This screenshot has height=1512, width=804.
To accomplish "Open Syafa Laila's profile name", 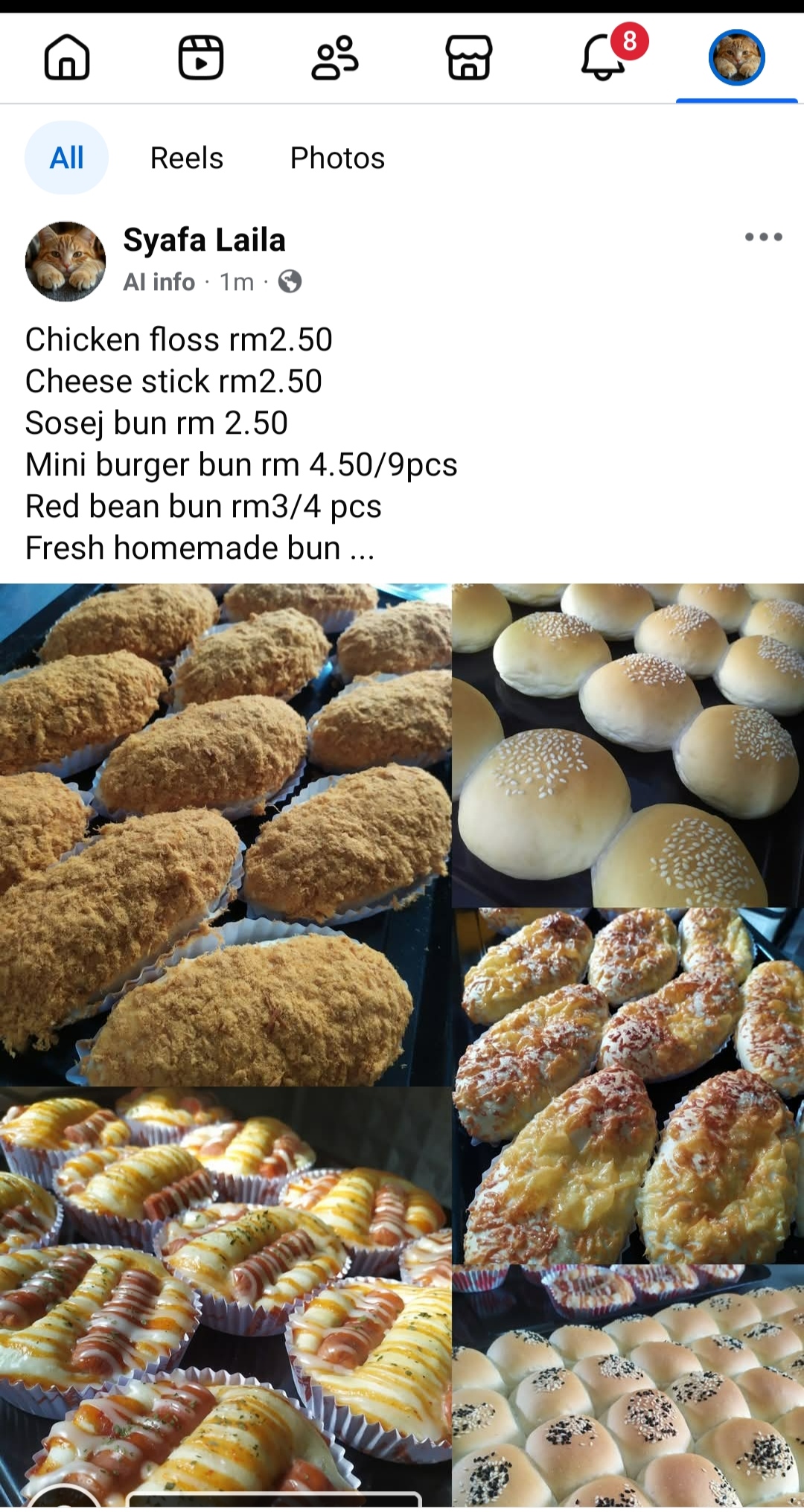I will (x=204, y=240).
